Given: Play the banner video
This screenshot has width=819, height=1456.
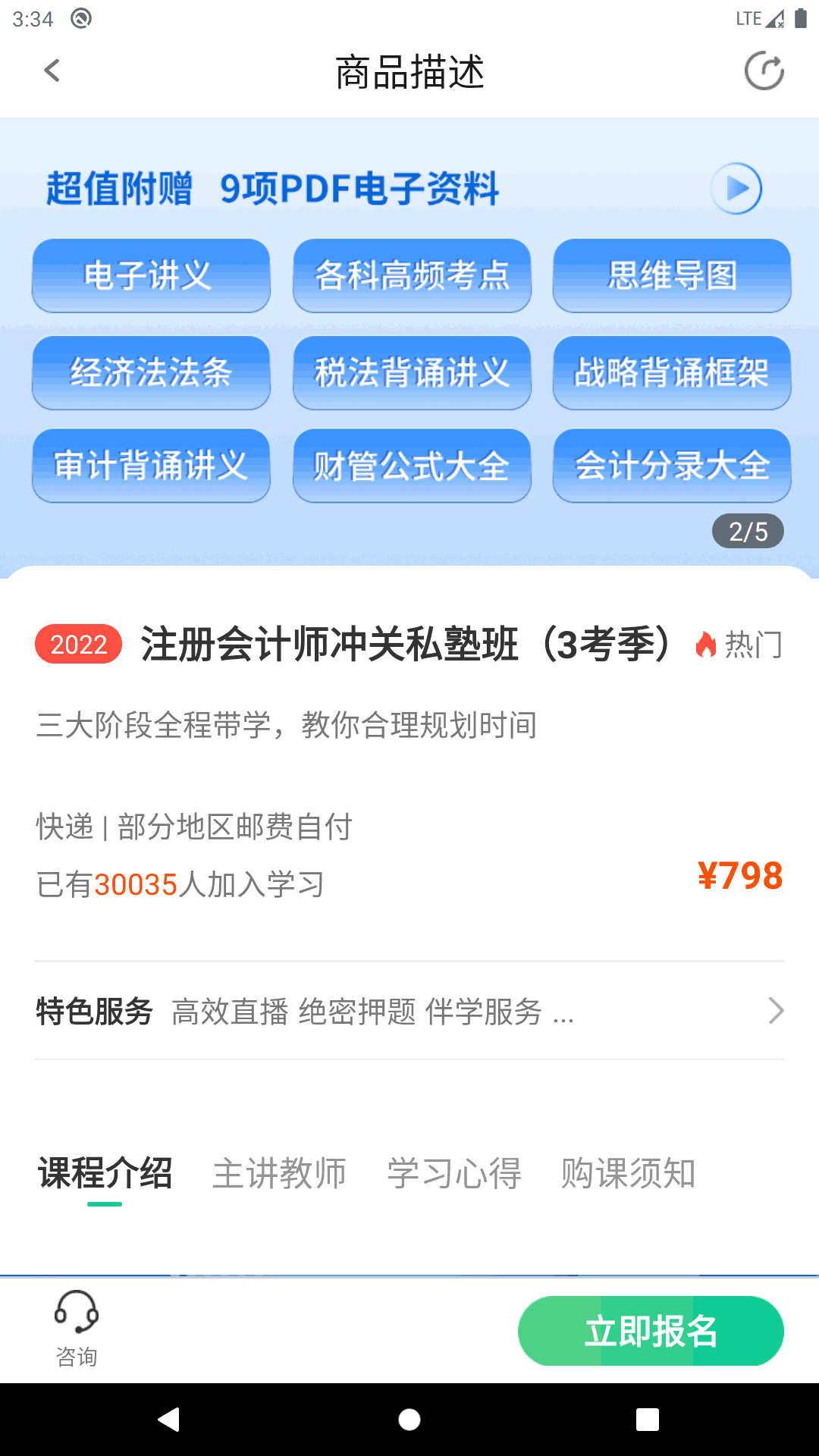Looking at the screenshot, I should point(736,188).
